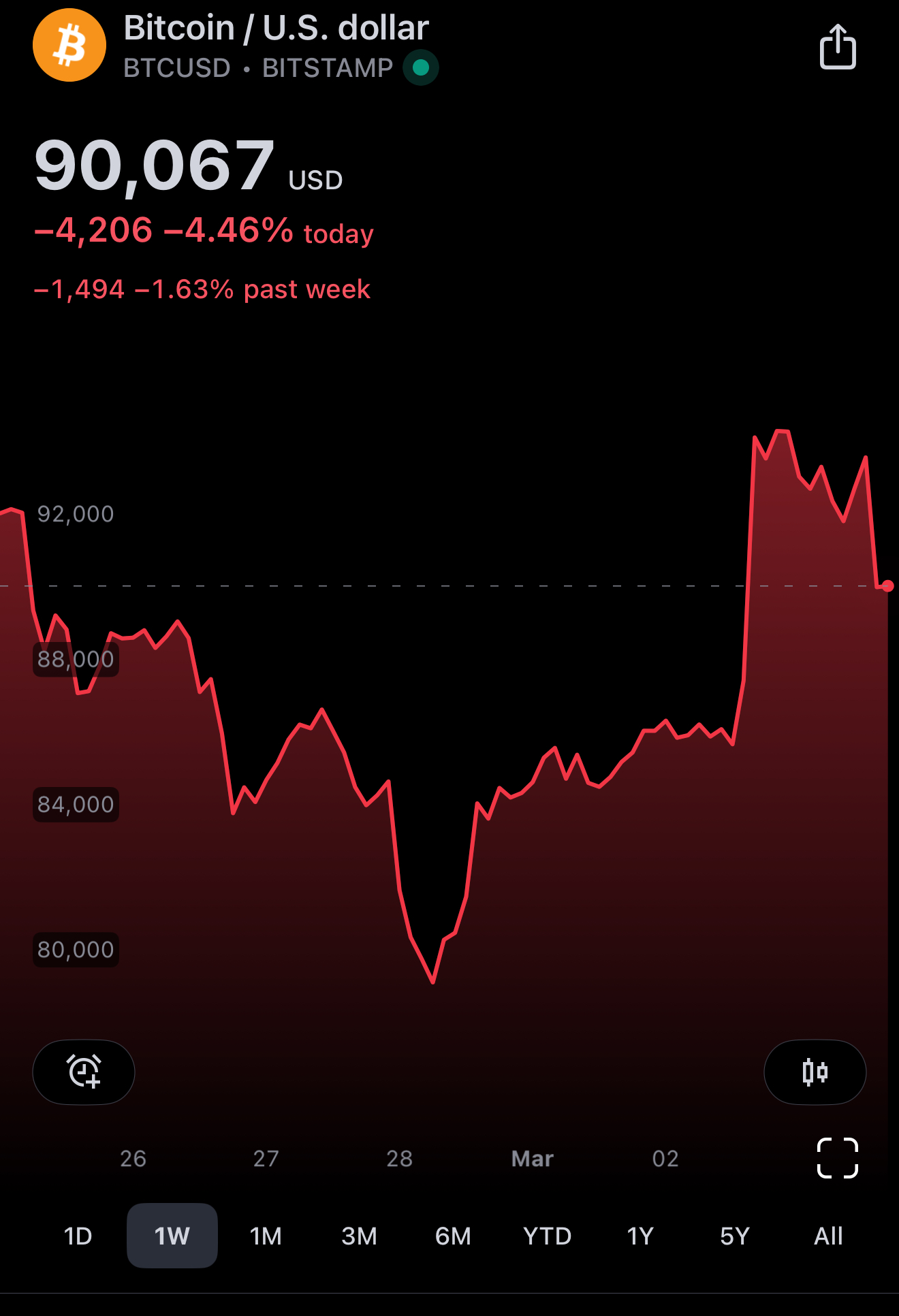Screen dimensions: 899x1316
Task: Show the All time range
Action: pyautogui.click(x=828, y=1236)
